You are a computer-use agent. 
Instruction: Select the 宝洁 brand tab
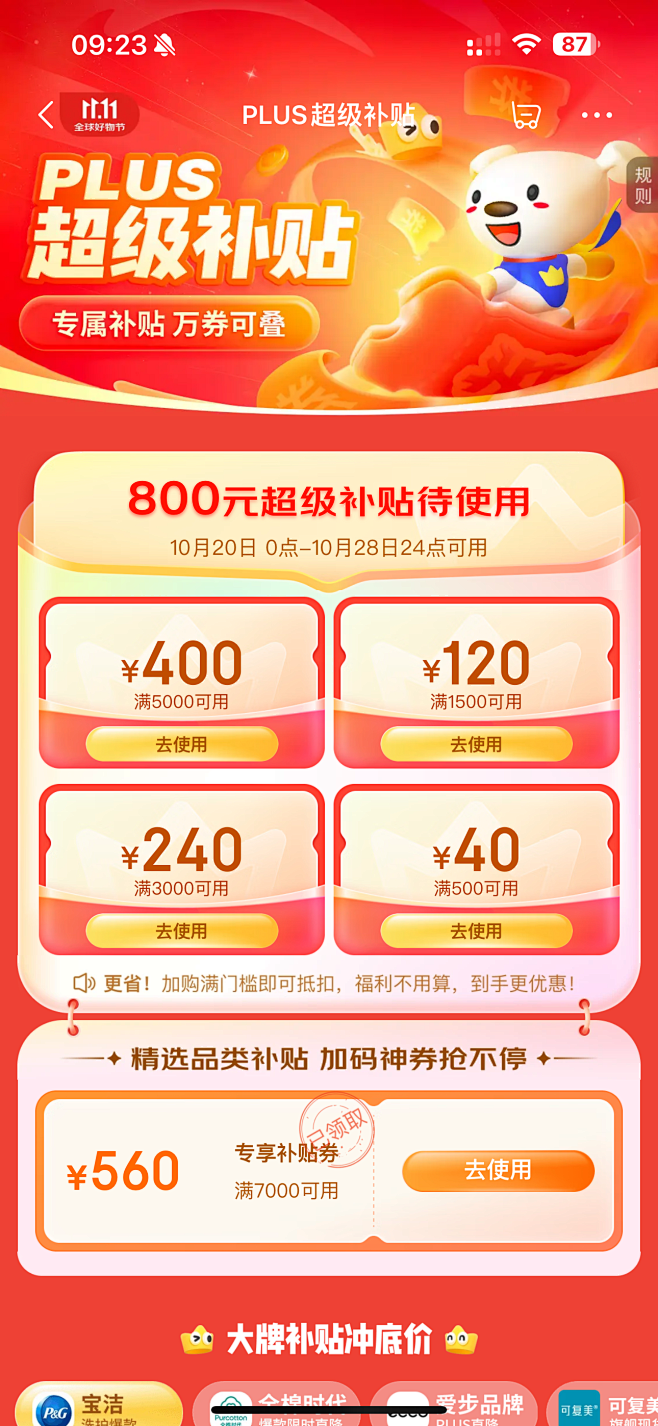[x=98, y=1404]
